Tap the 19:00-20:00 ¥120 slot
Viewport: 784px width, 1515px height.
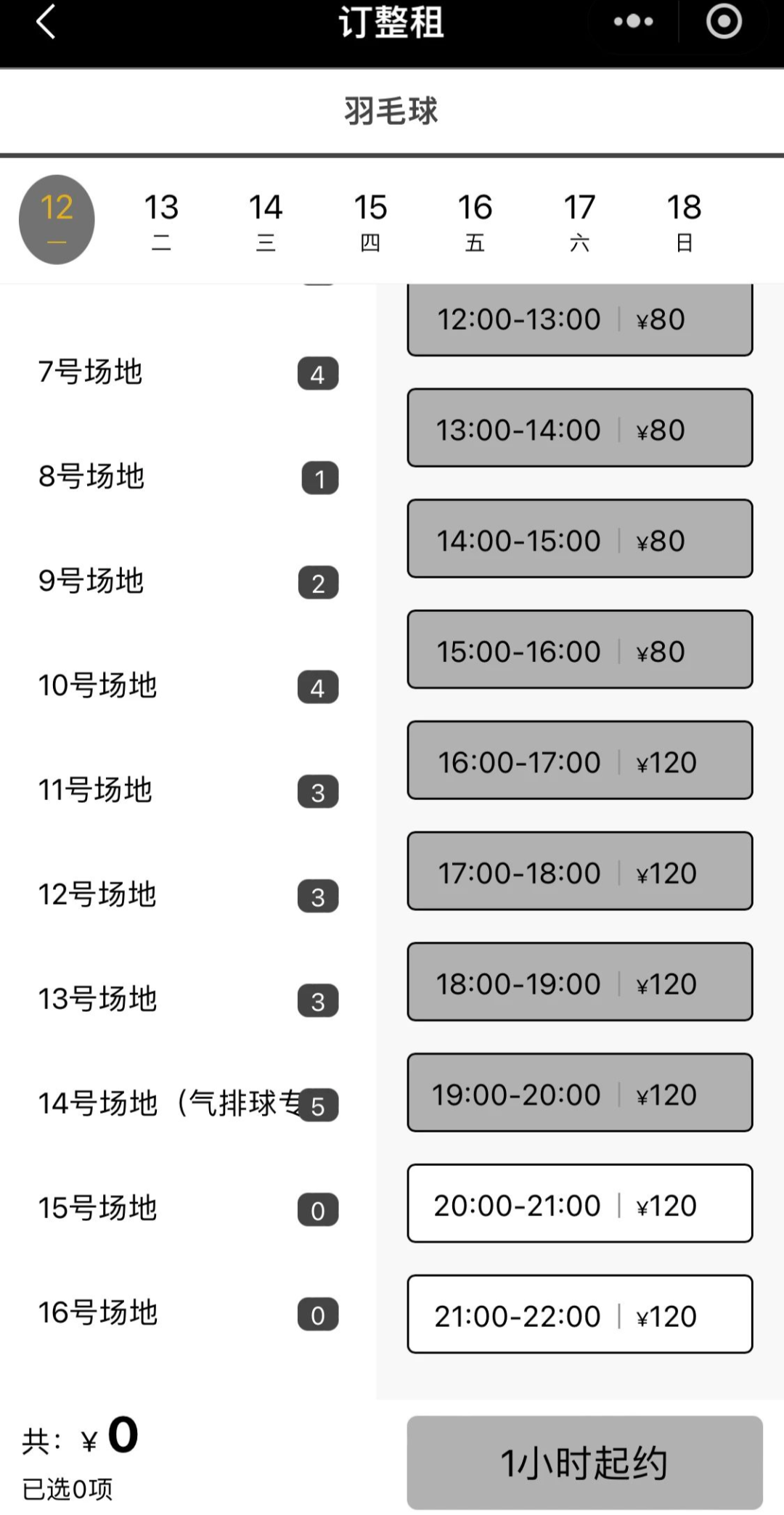pyautogui.click(x=579, y=1093)
